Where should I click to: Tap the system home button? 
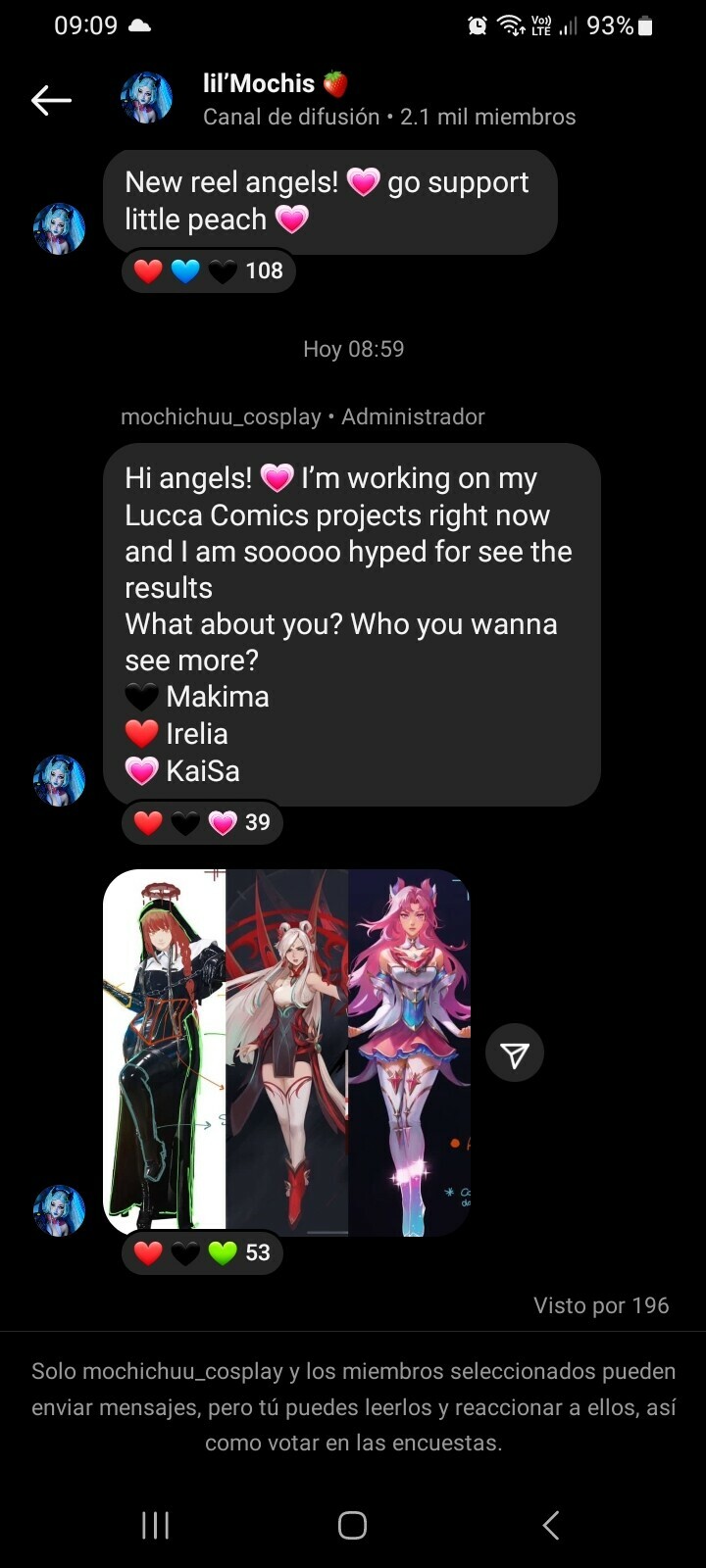[x=352, y=1525]
